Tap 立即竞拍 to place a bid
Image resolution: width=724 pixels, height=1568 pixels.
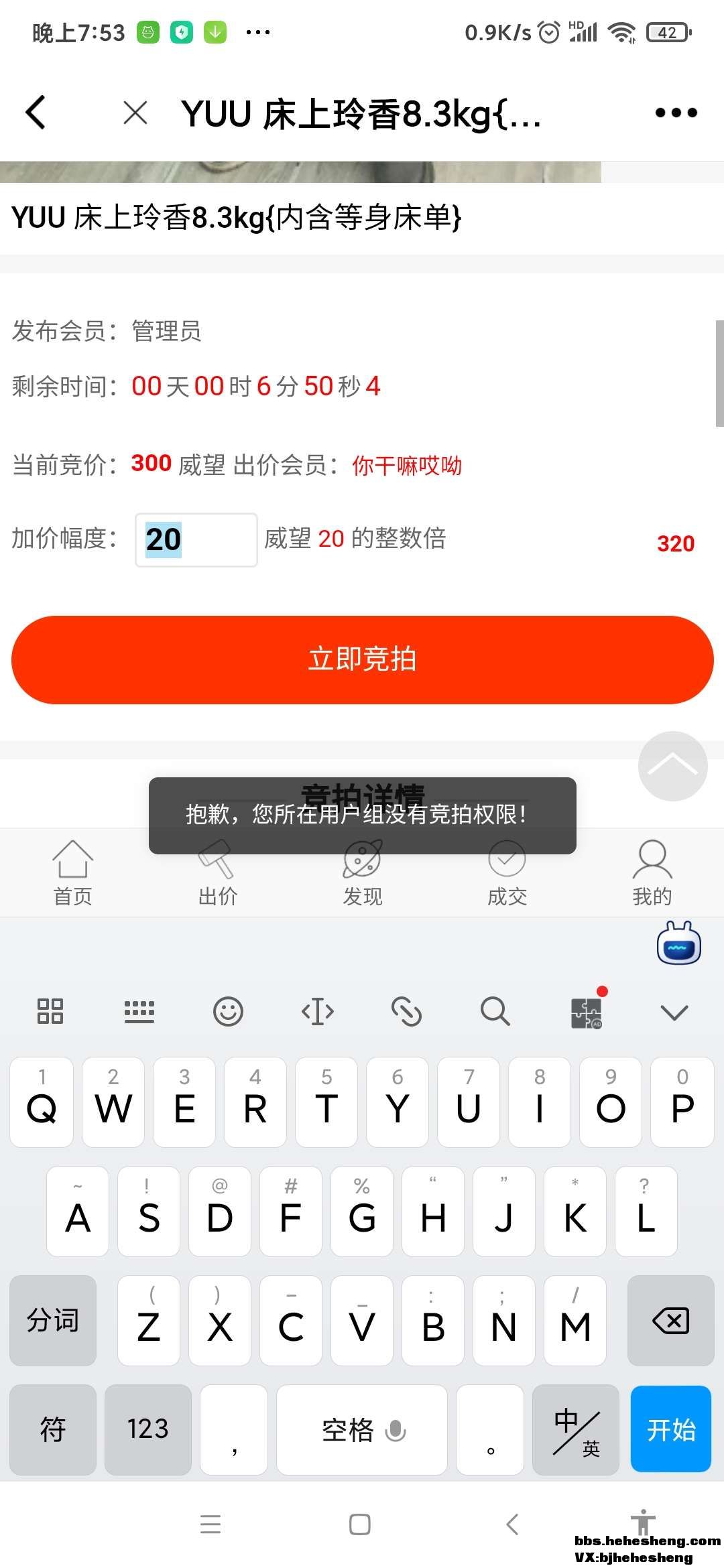[362, 659]
